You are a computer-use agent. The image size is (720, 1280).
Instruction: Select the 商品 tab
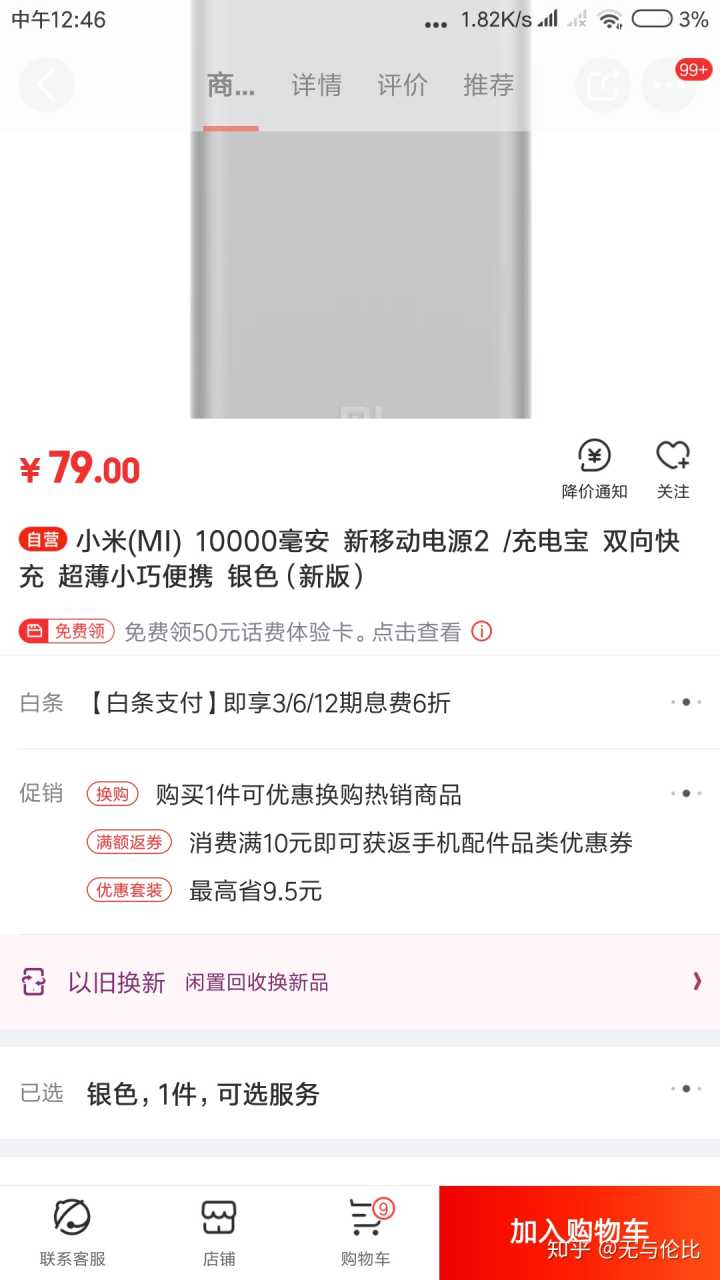231,86
